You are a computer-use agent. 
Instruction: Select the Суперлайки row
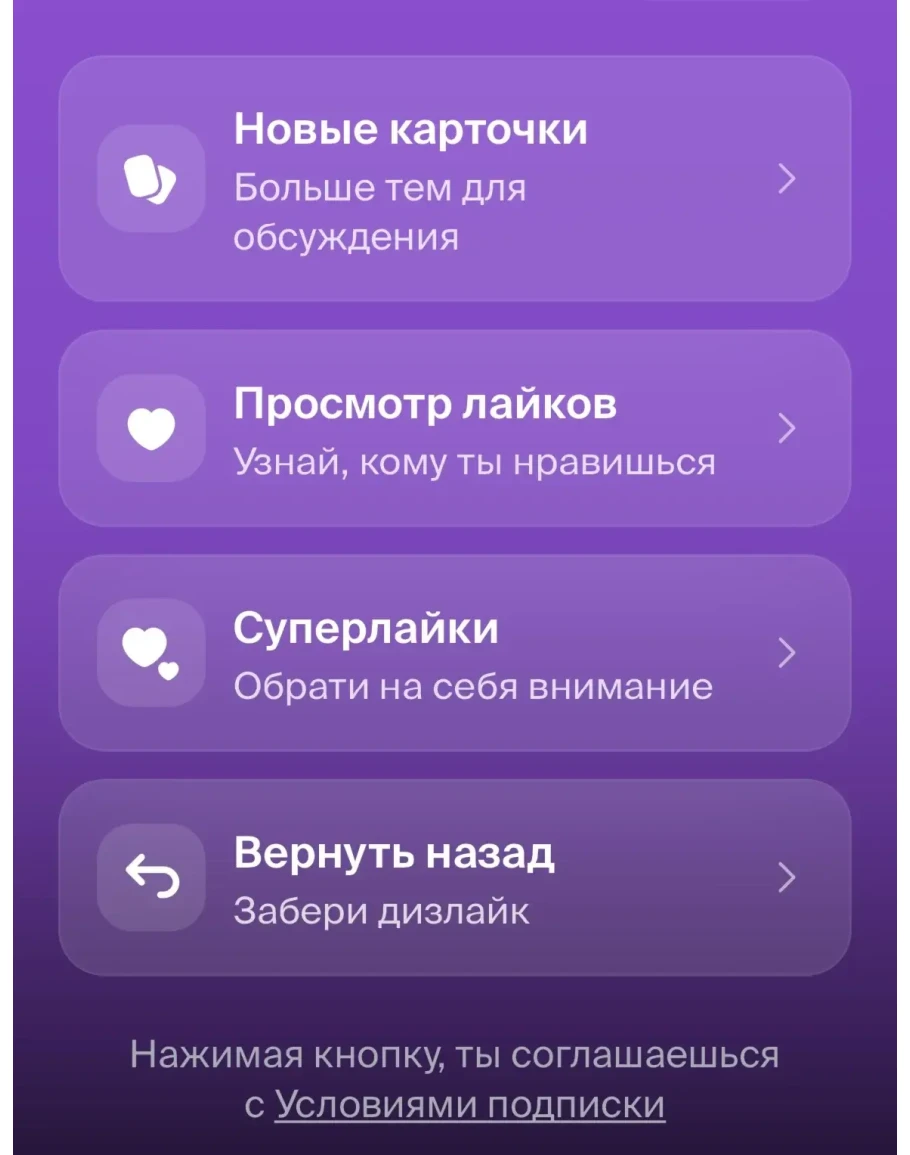[454, 653]
